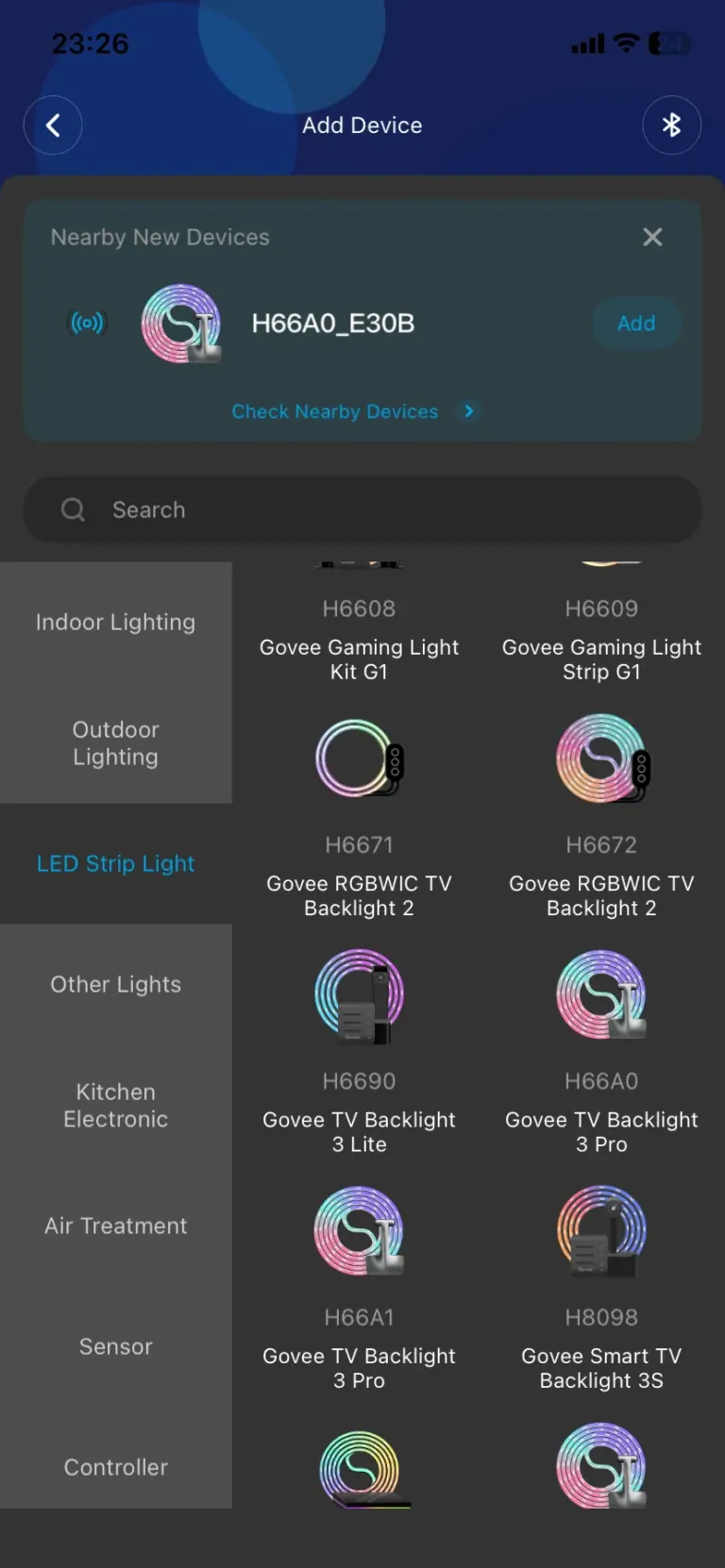The height and width of the screenshot is (1568, 725).
Task: Select the H66A1 TV Backlight 3 Pro icon
Action: point(359,1231)
